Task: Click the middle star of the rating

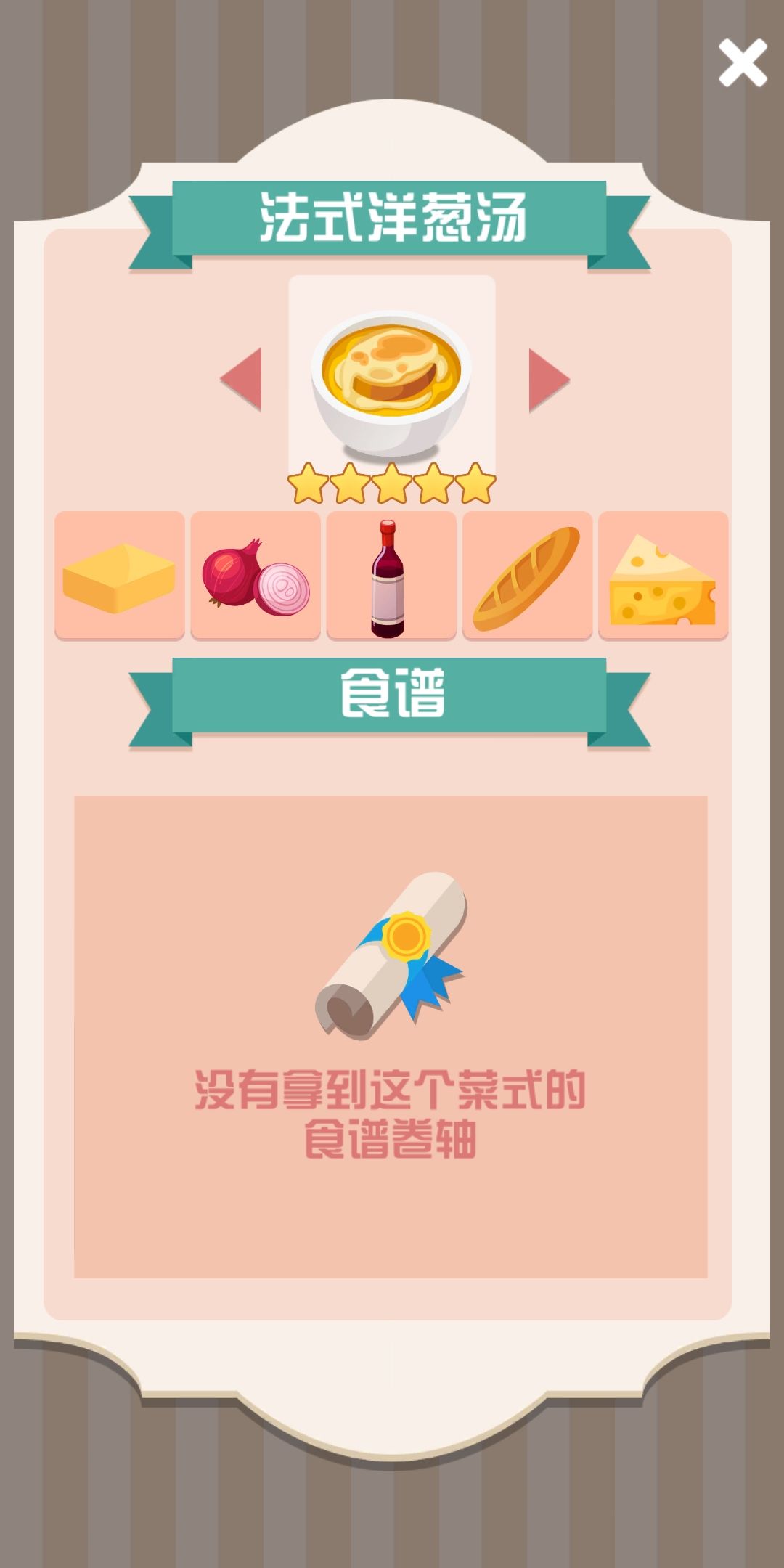Action: pyautogui.click(x=392, y=483)
